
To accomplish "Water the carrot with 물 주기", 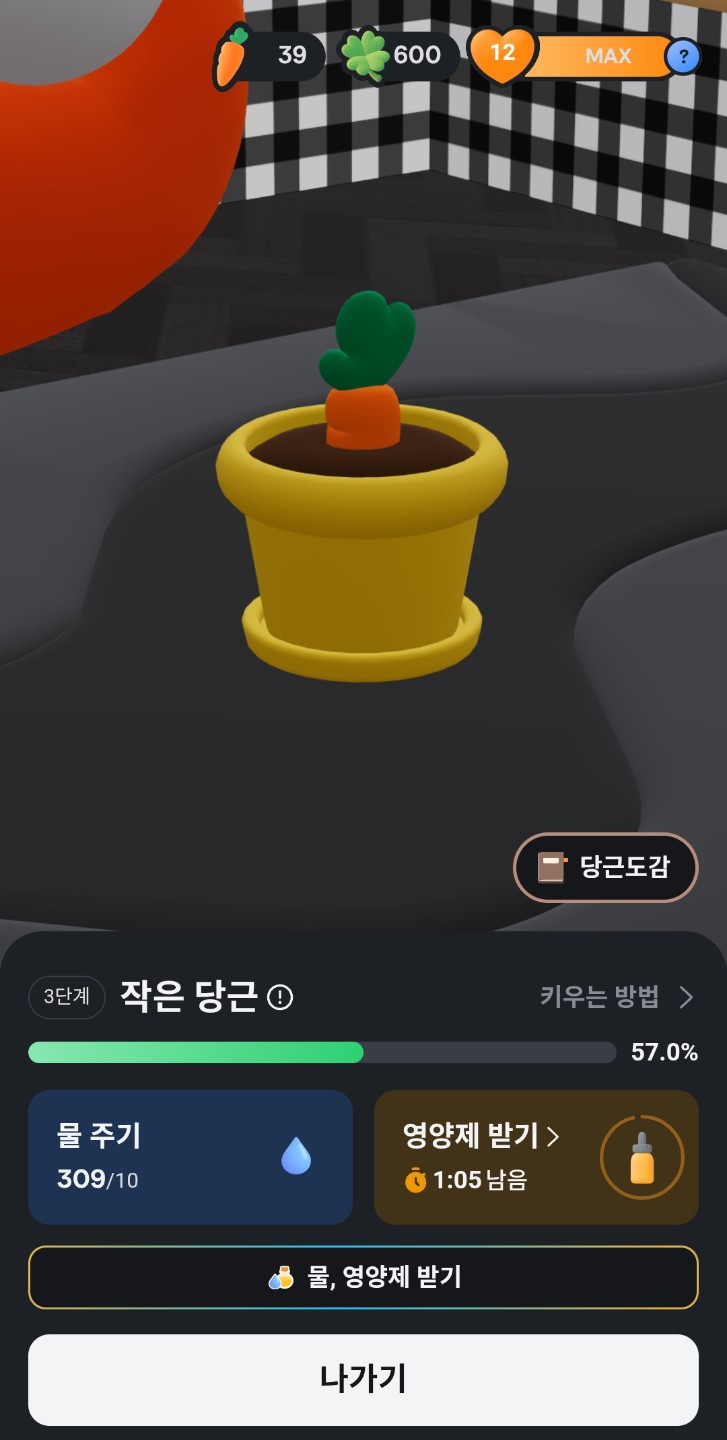I will pos(190,1157).
